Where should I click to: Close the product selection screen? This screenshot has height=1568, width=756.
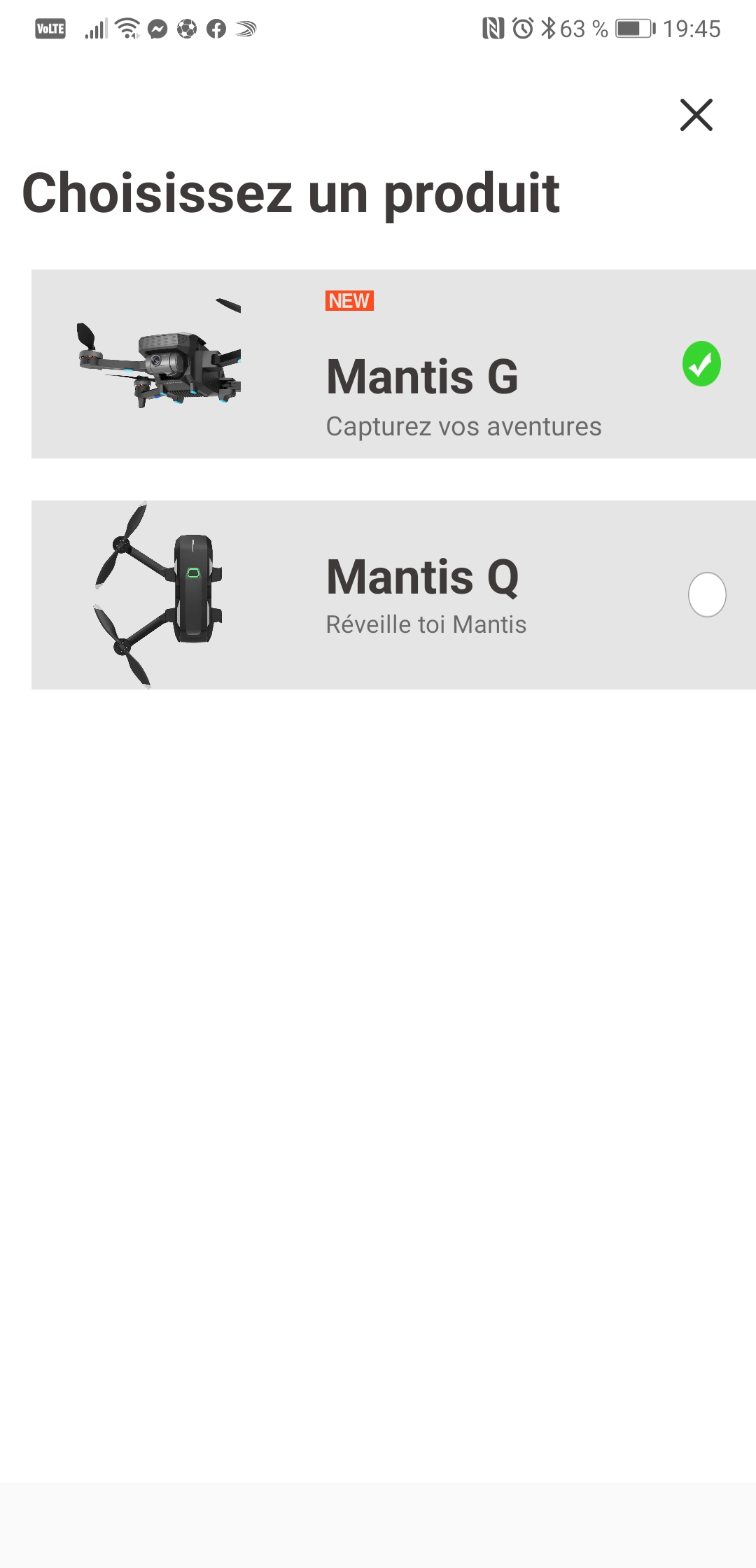(x=696, y=115)
